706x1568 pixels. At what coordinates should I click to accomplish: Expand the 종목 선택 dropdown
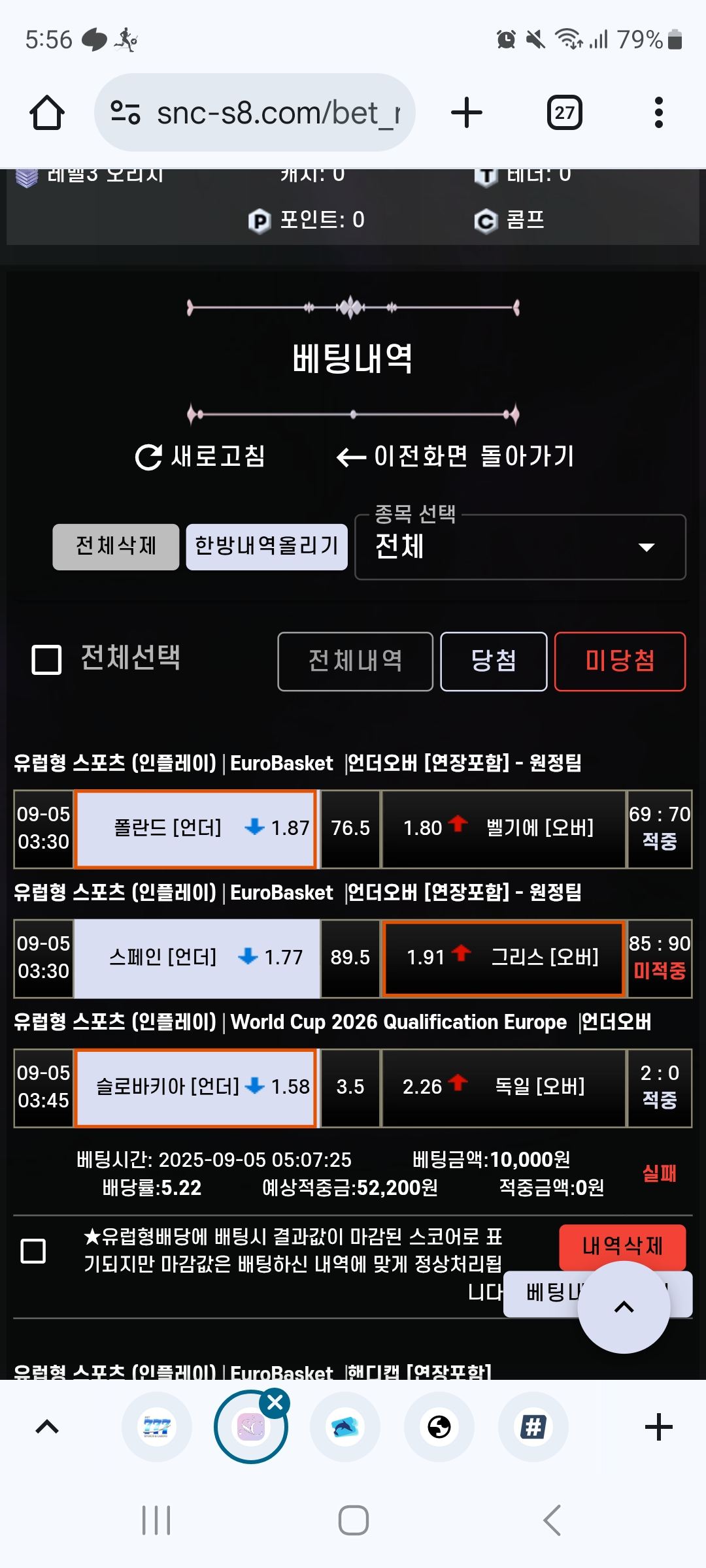tap(520, 547)
